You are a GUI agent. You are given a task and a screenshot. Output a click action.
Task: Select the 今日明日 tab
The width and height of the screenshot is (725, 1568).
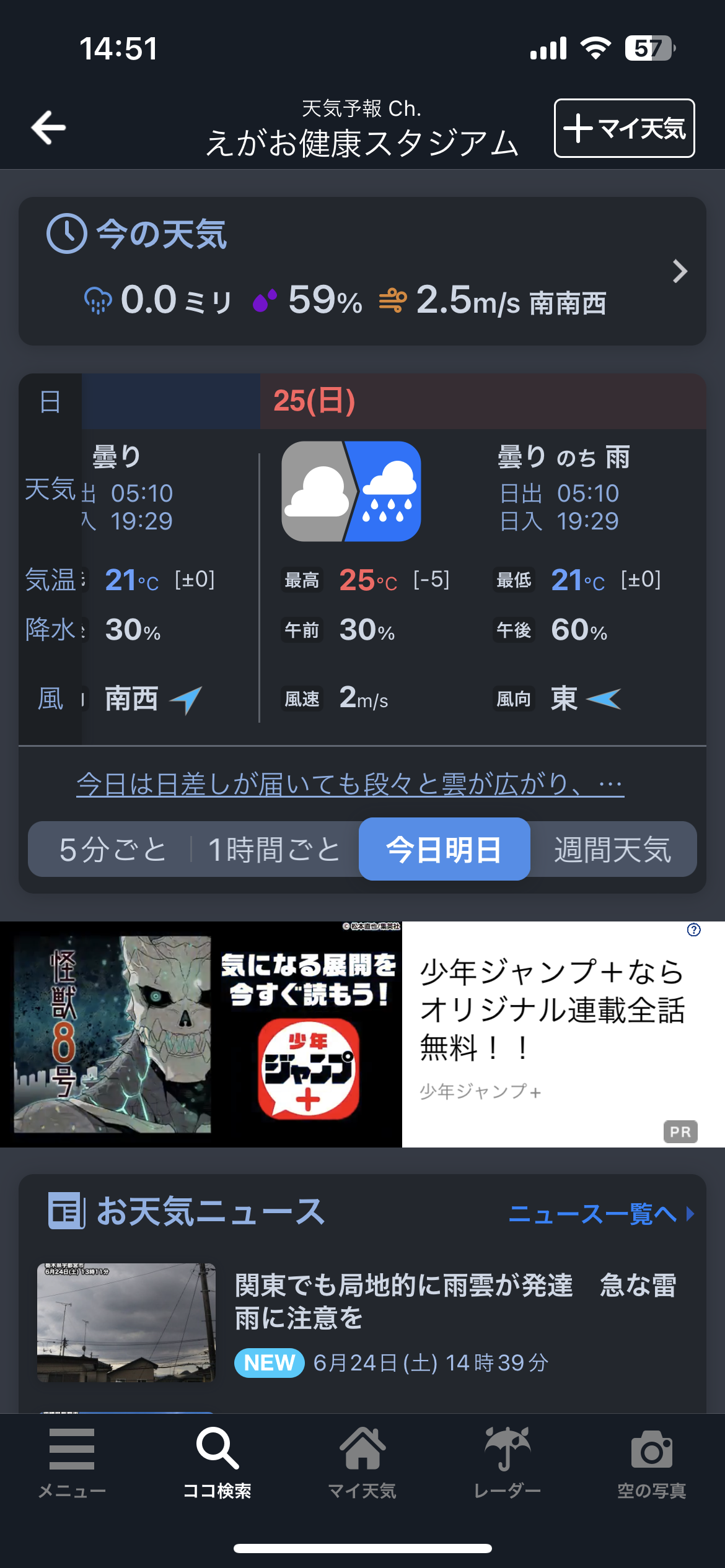444,849
